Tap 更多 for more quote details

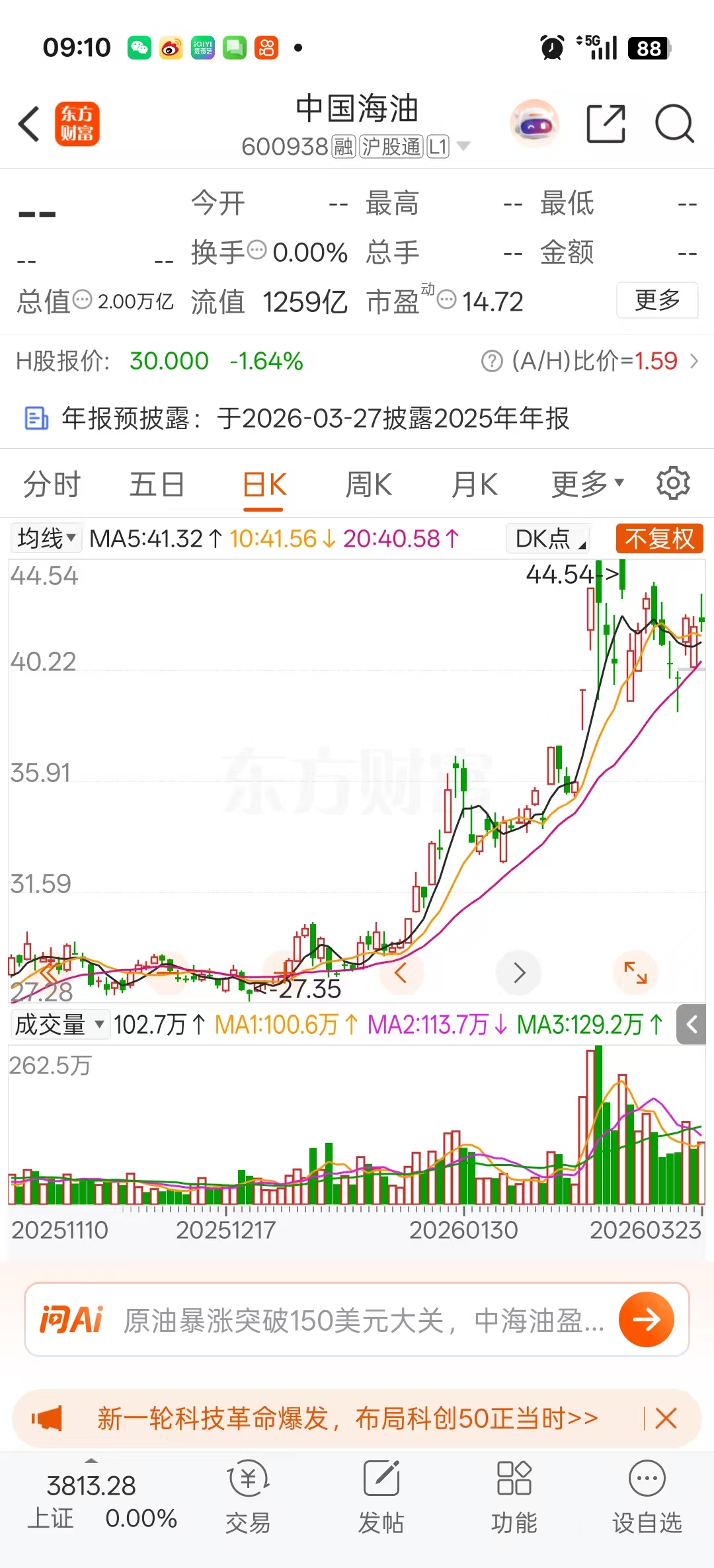(x=657, y=300)
